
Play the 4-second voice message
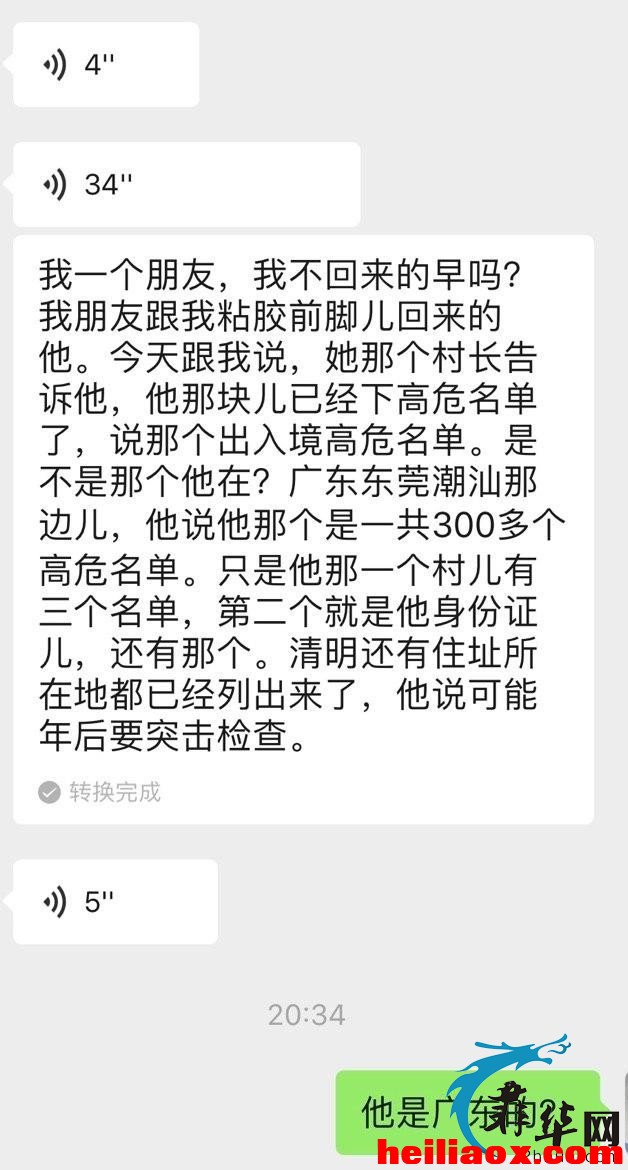[x=106, y=65]
